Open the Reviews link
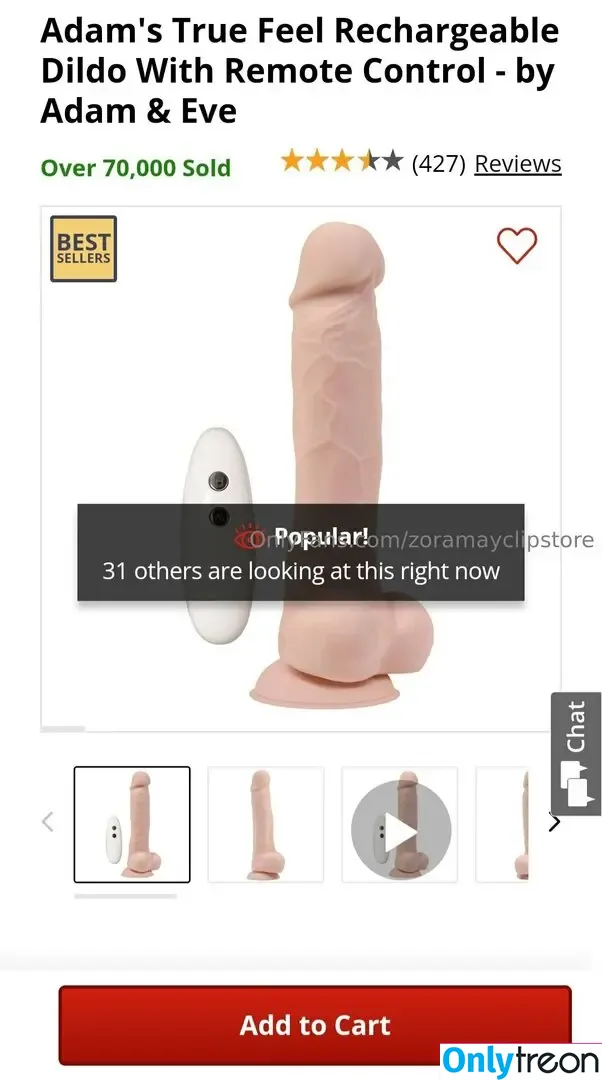Viewport: 602px width, 1080px height. [517, 164]
